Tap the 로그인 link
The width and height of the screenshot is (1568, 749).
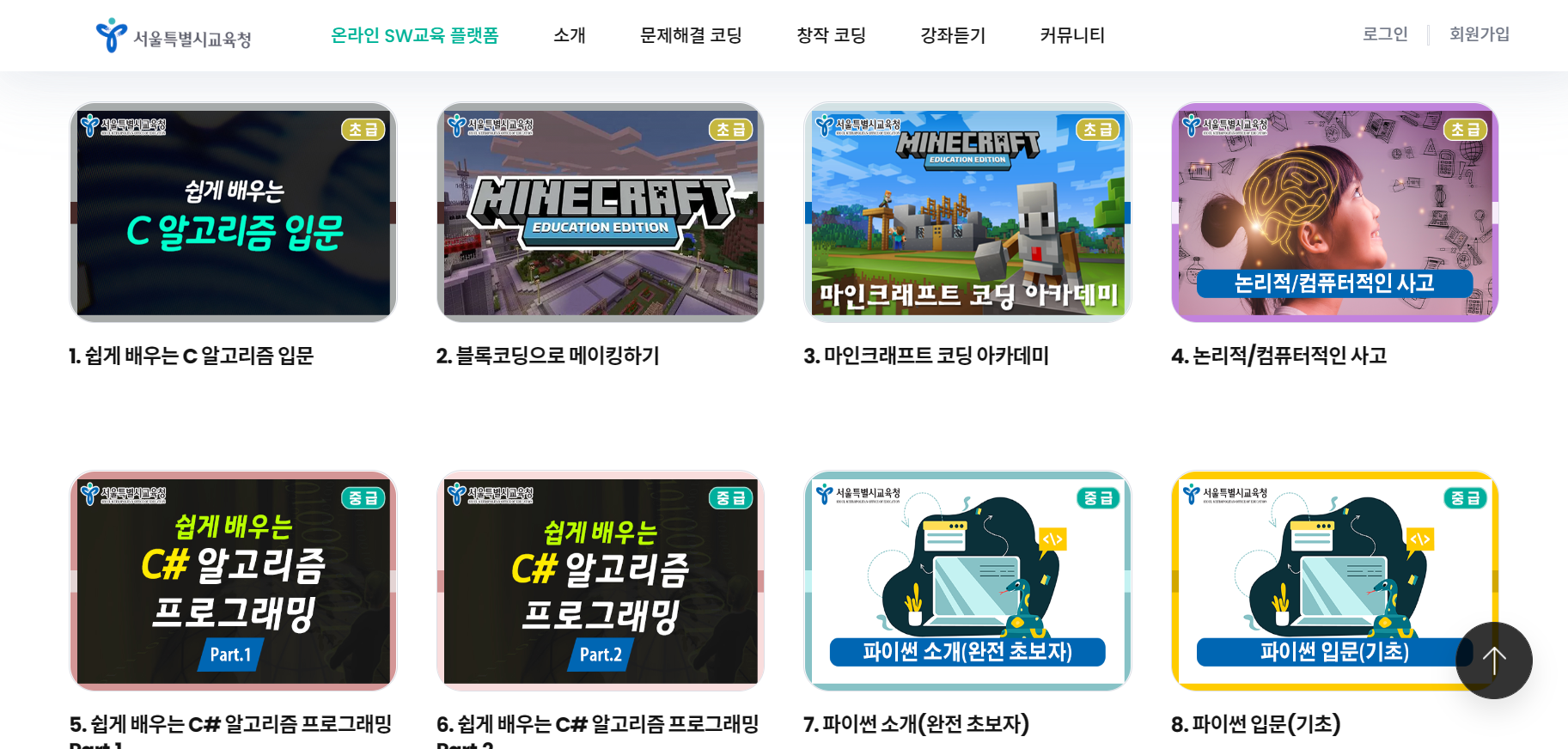coord(1385,34)
